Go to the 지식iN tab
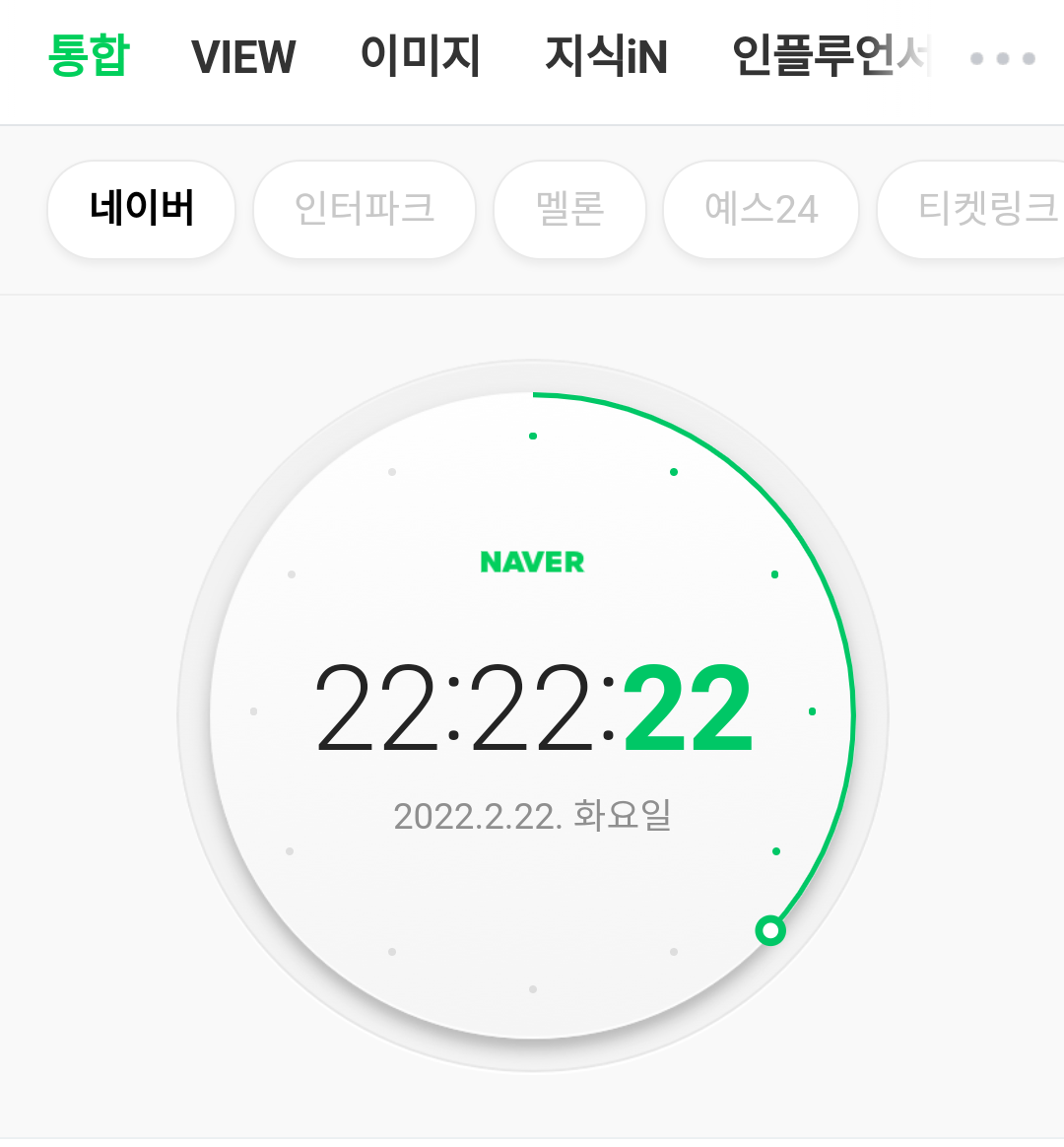 pyautogui.click(x=606, y=56)
